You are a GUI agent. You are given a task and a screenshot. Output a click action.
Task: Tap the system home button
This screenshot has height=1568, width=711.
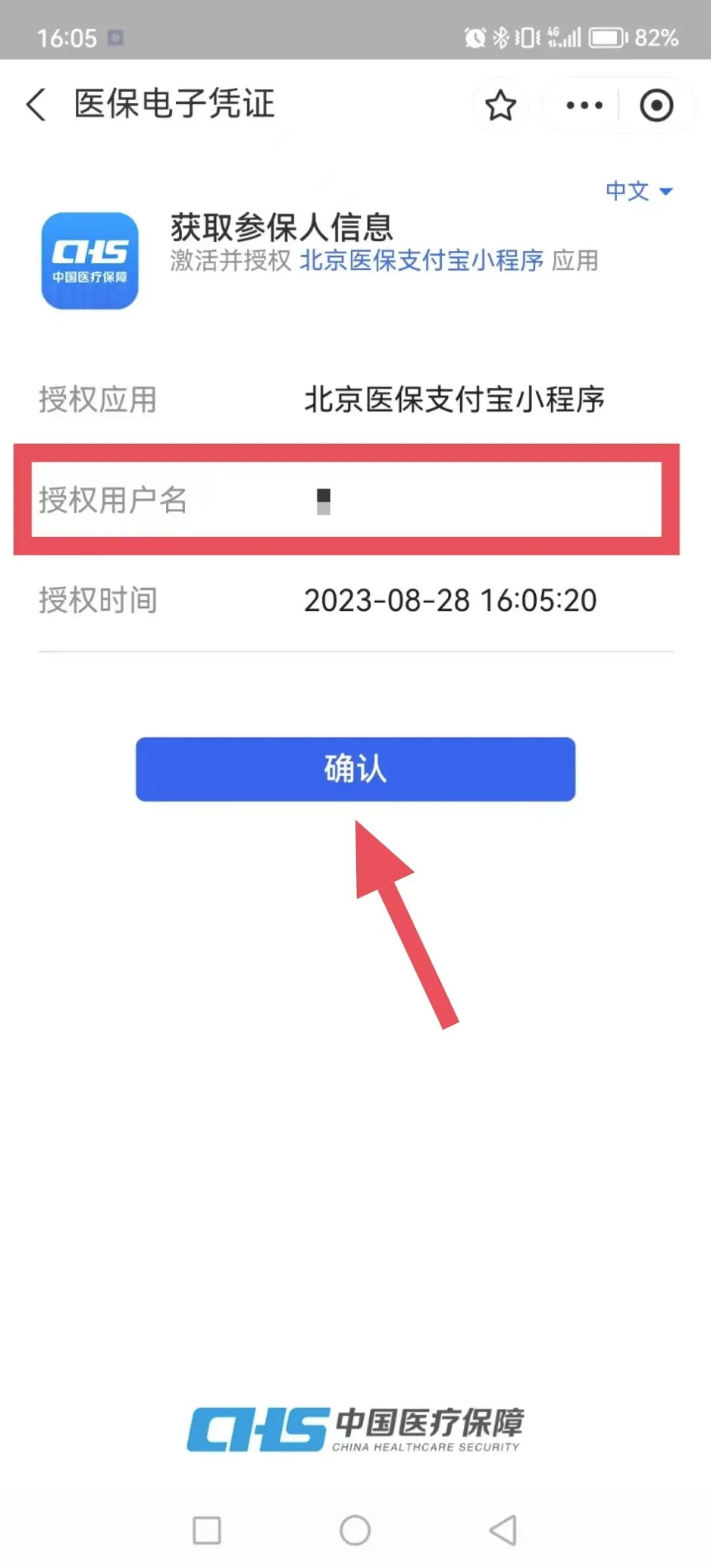[x=355, y=1530]
